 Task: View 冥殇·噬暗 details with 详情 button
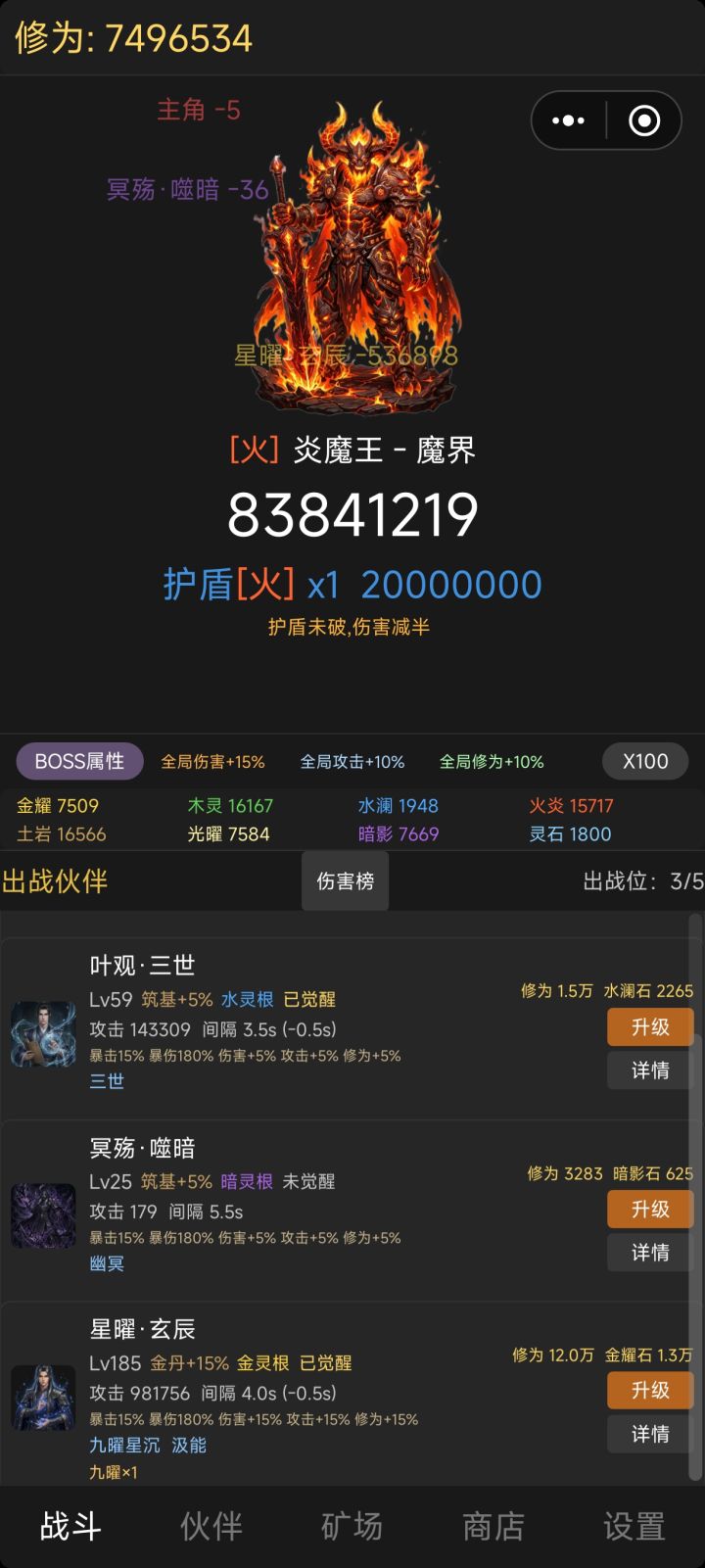point(649,1253)
